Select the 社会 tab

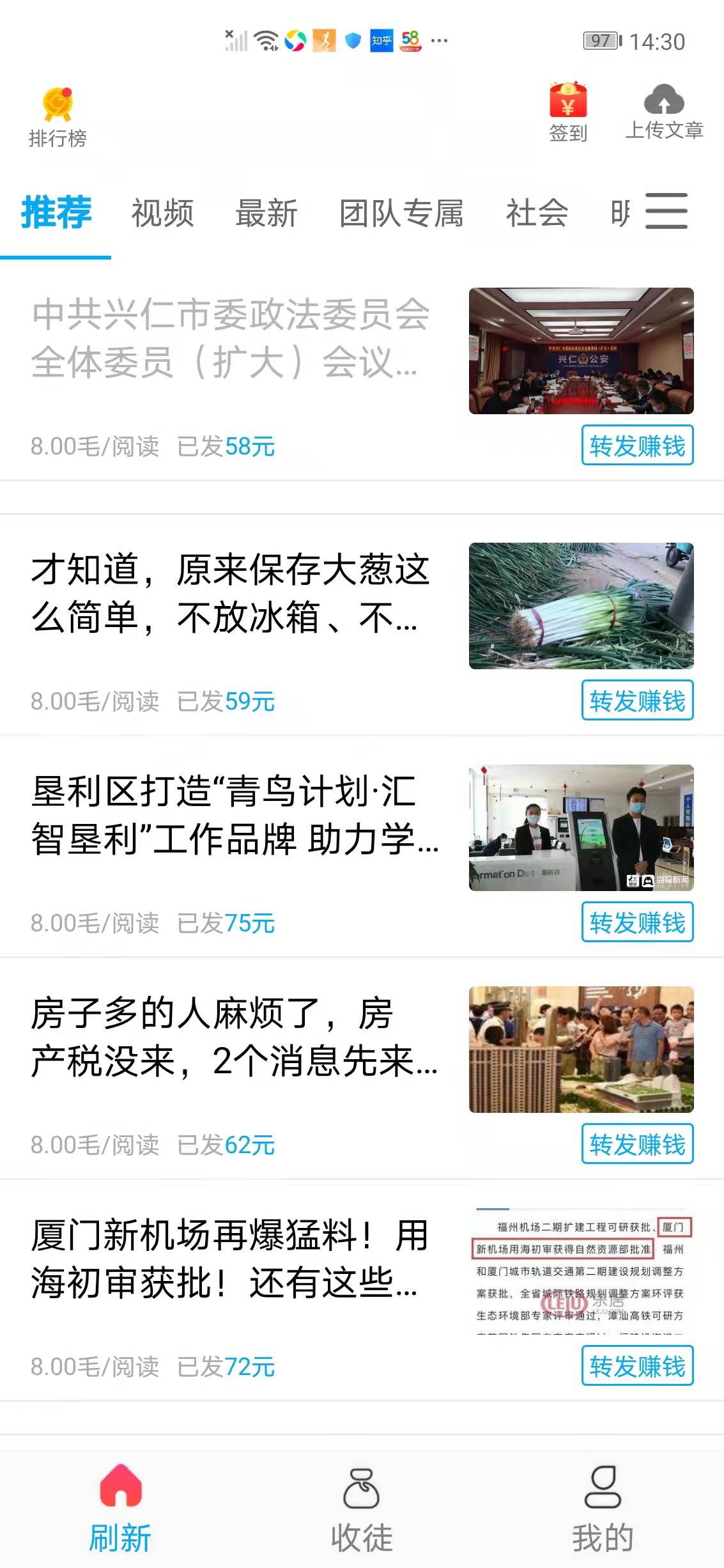(x=535, y=214)
